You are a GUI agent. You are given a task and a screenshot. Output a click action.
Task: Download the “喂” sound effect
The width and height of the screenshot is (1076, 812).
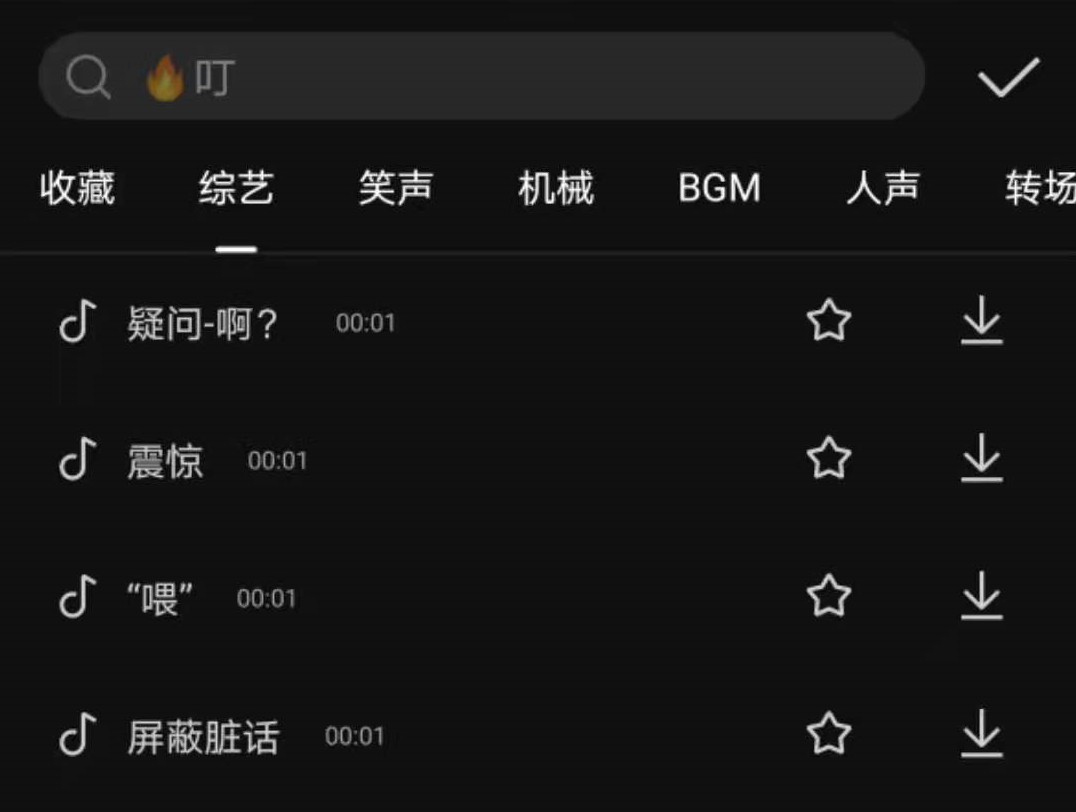981,597
